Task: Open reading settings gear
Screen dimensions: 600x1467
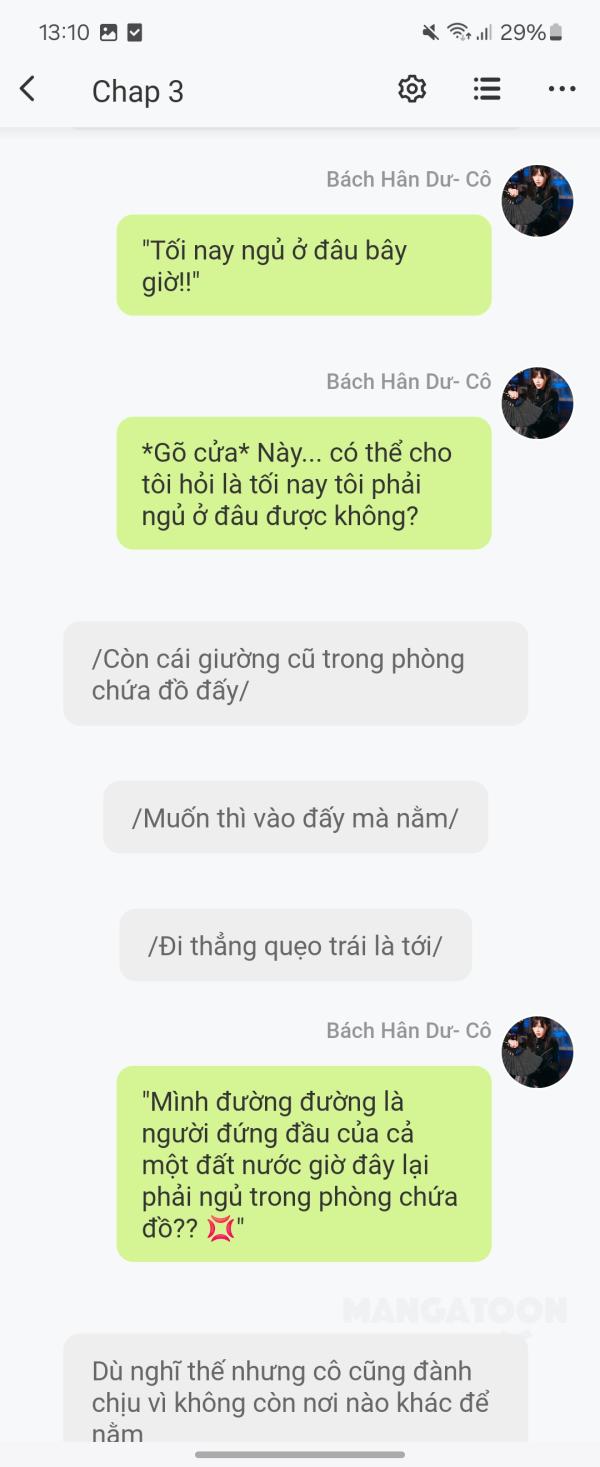Action: [x=412, y=90]
